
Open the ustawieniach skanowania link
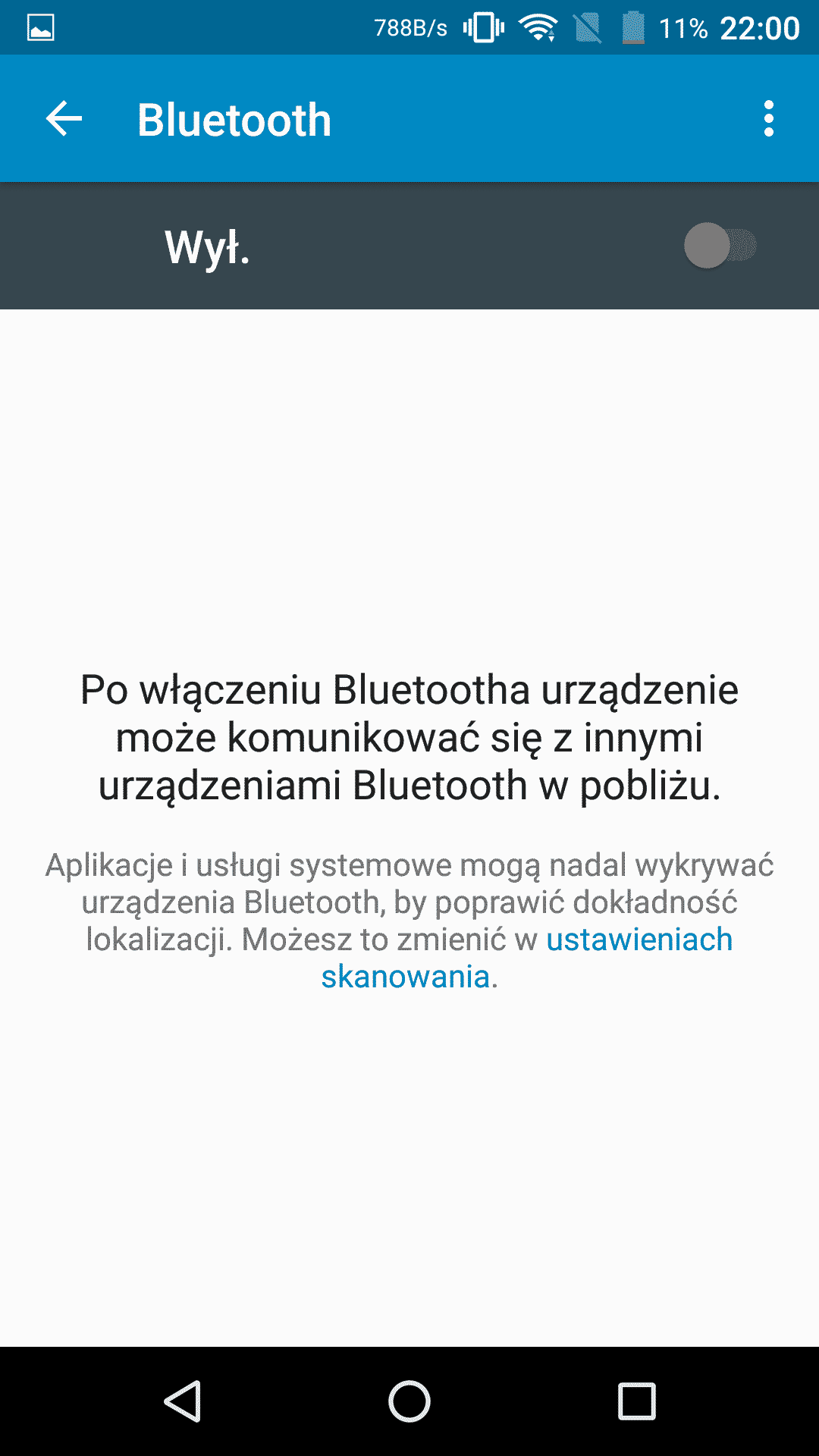(x=639, y=940)
